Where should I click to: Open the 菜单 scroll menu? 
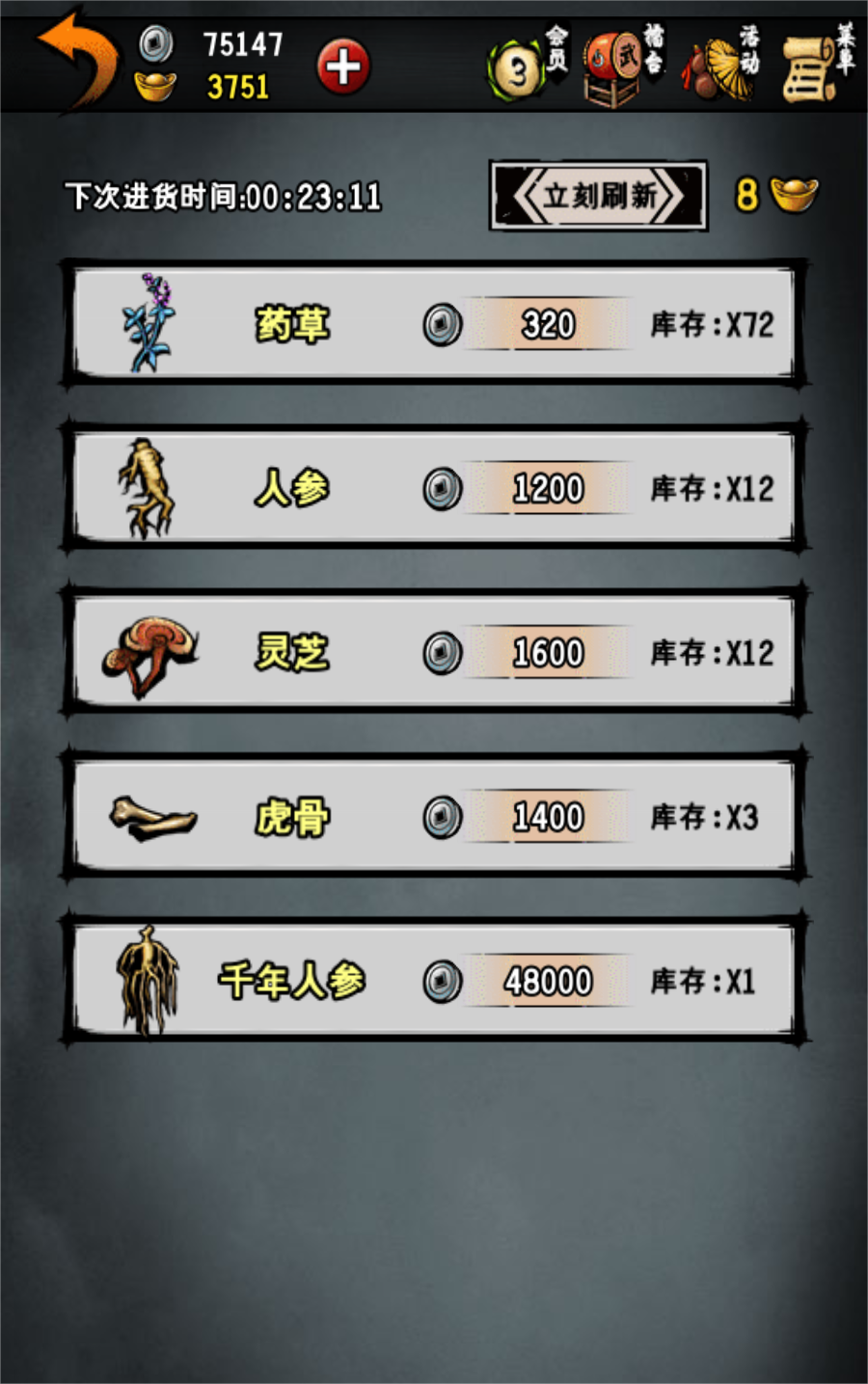[x=815, y=66]
